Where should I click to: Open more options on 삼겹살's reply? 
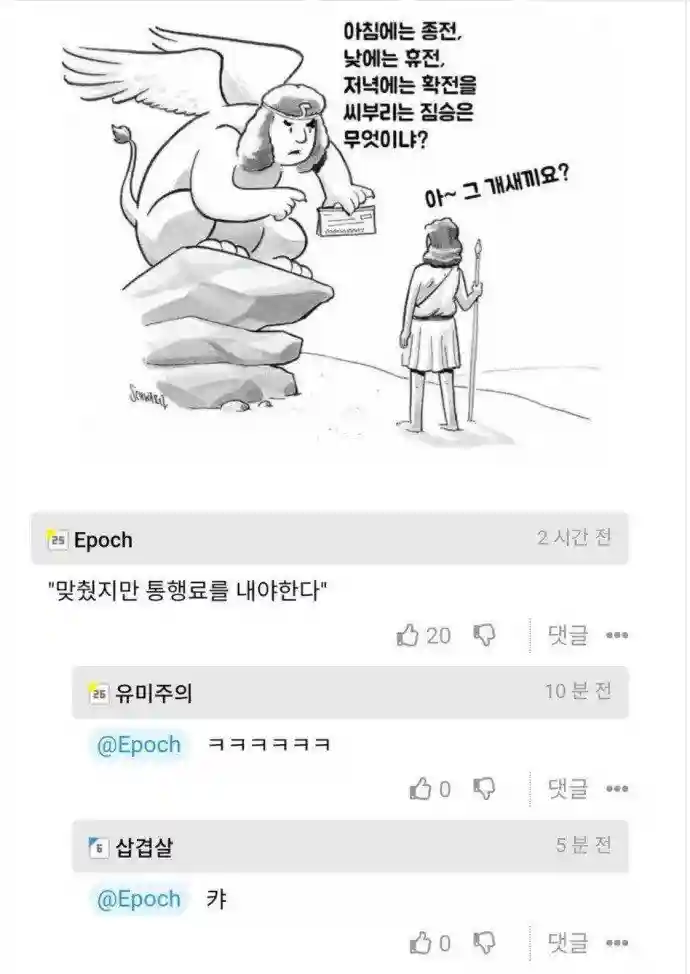pyautogui.click(x=617, y=942)
